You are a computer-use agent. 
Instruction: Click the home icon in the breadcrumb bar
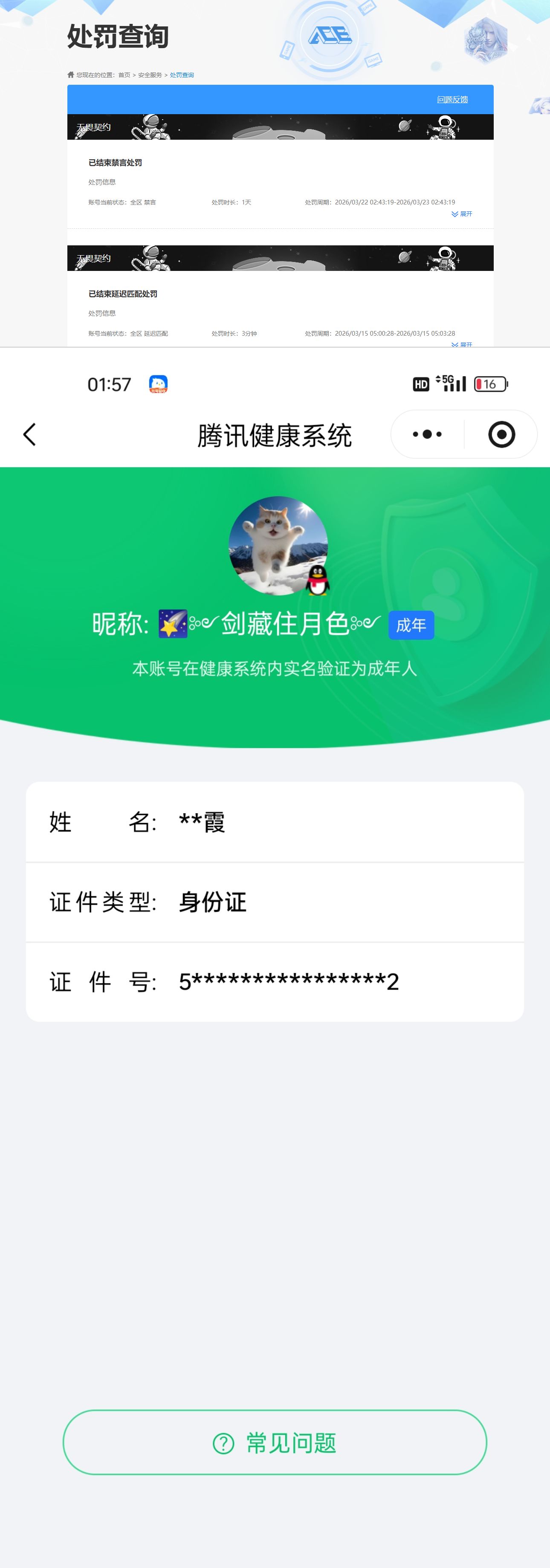tap(71, 74)
